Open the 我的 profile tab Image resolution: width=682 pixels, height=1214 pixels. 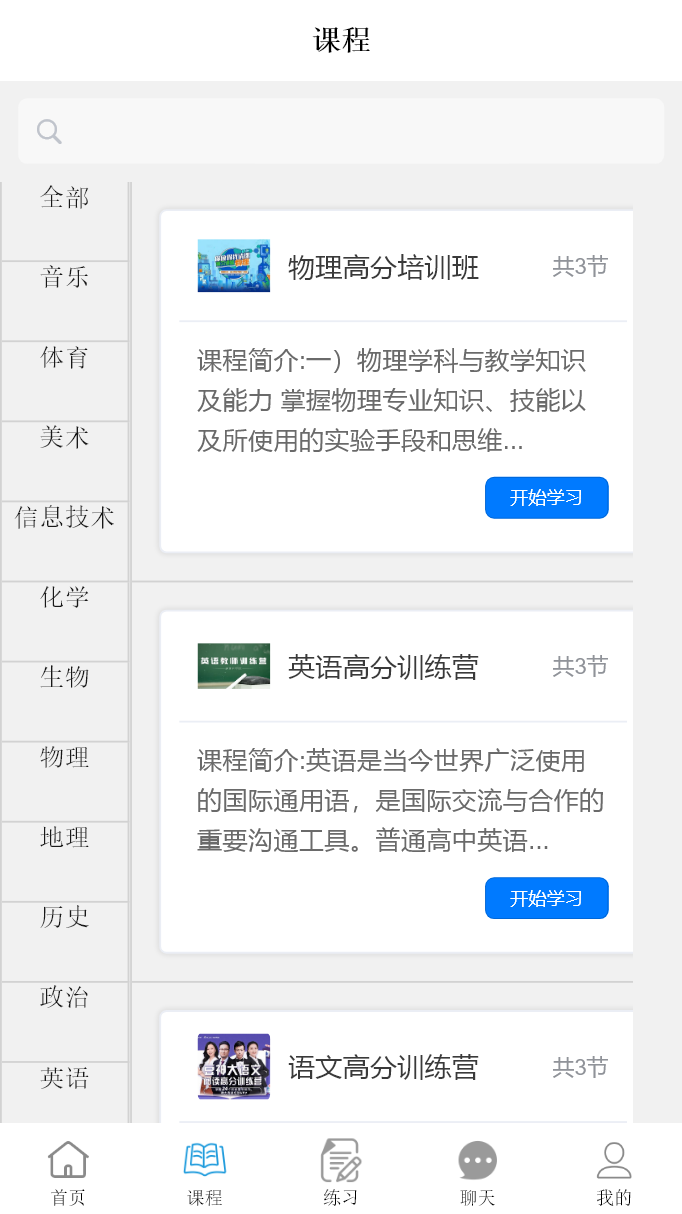[613, 1174]
